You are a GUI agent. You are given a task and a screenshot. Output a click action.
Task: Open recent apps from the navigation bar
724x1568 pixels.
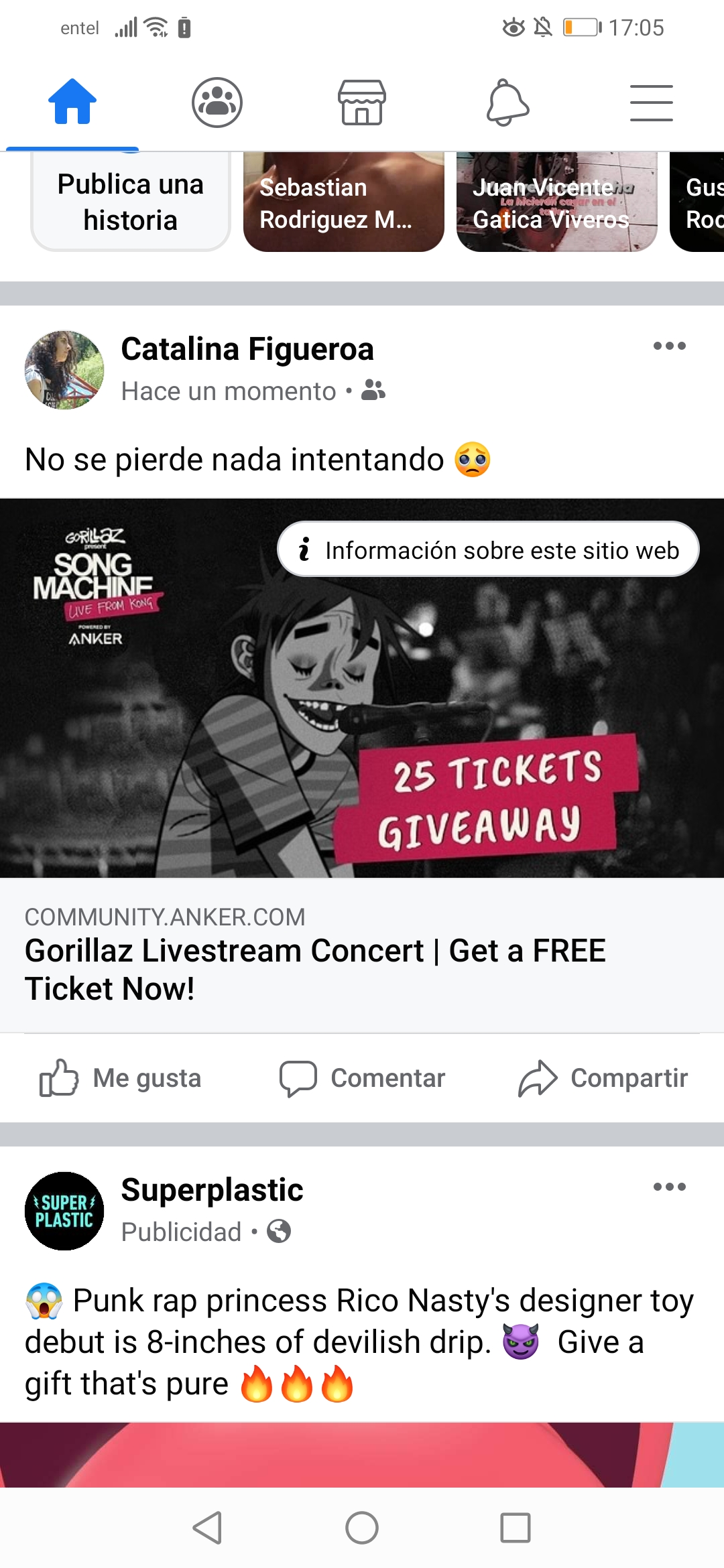tap(515, 1528)
